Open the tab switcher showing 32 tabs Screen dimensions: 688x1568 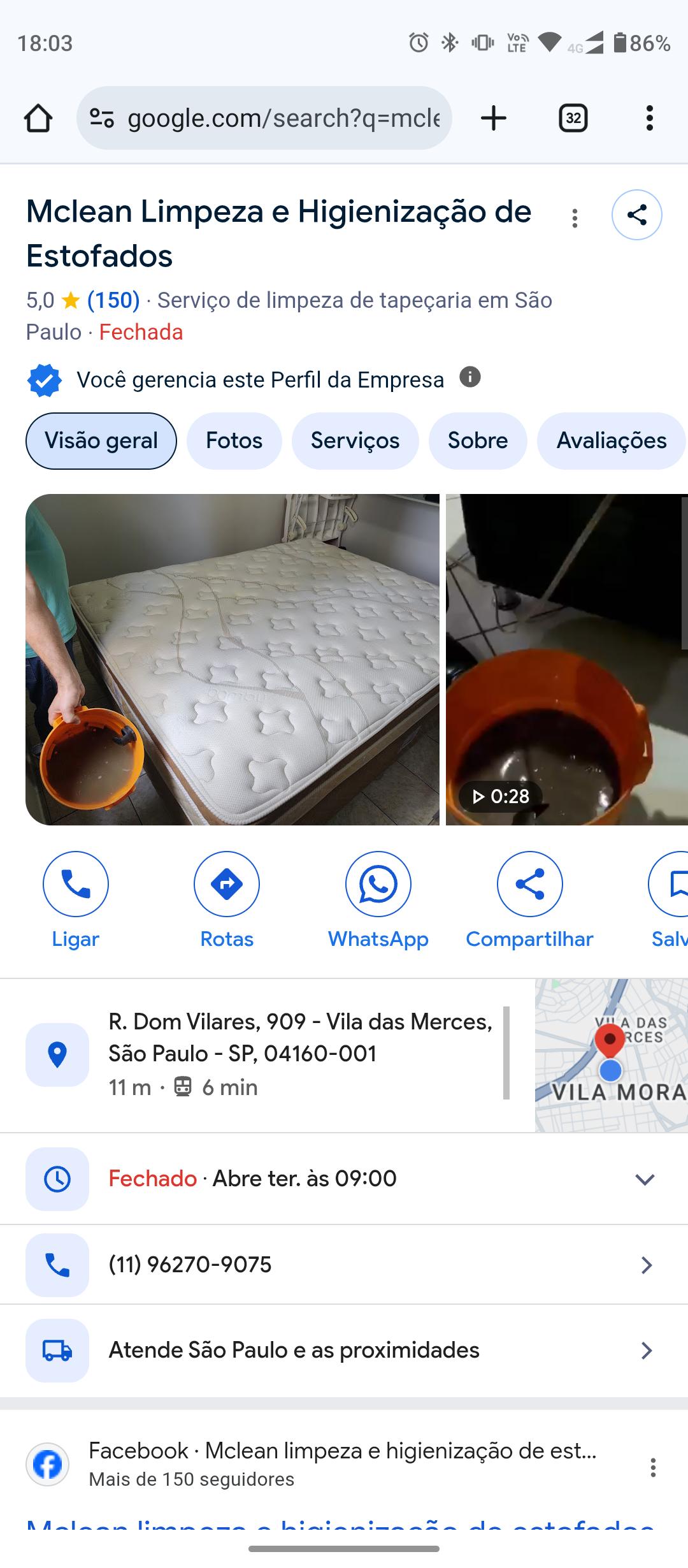click(x=573, y=119)
